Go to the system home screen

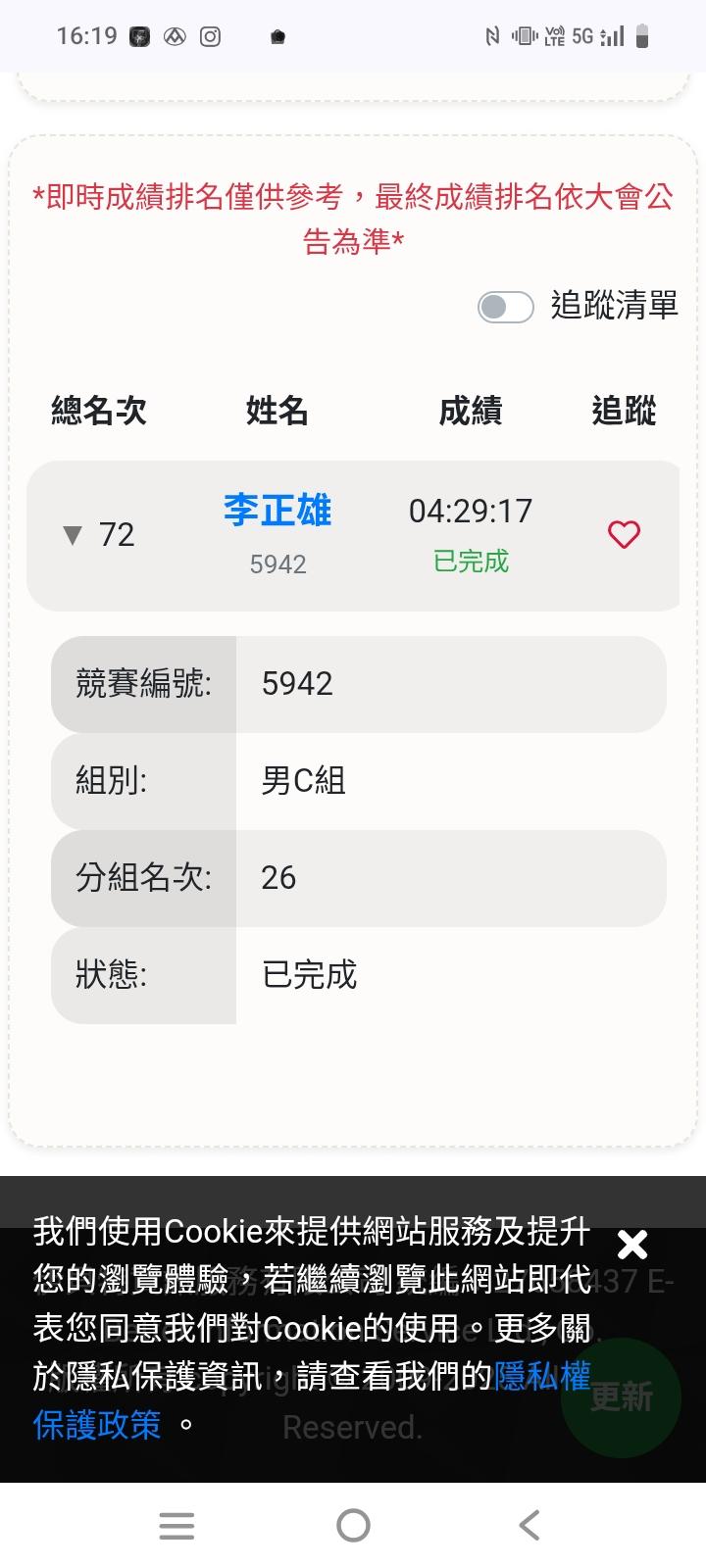353,1525
